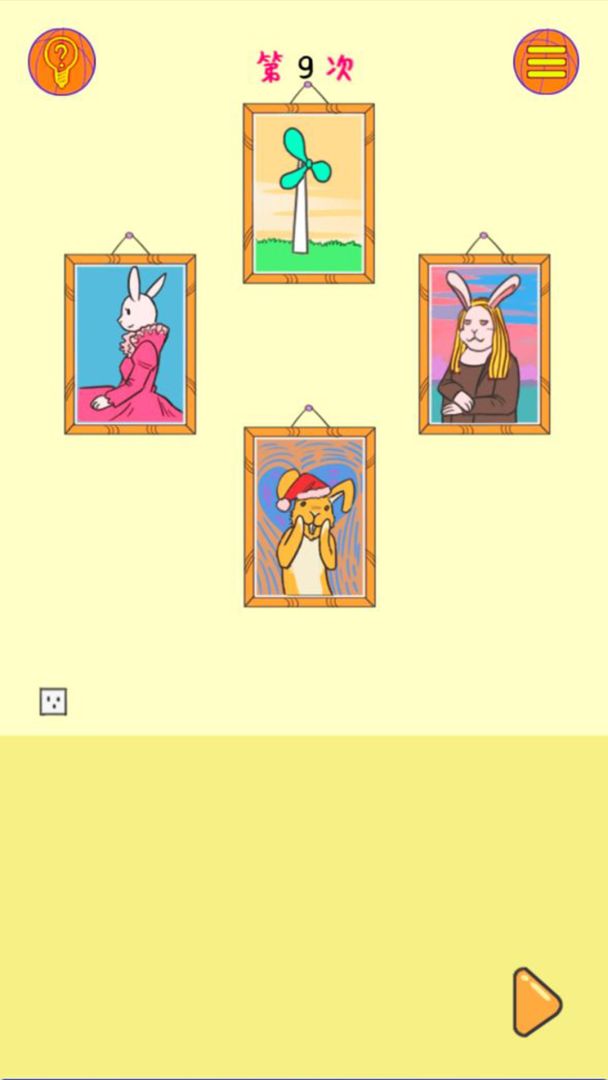Image resolution: width=608 pixels, height=1080 pixels.
Task: Select the pink dress rabbit painting
Action: click(x=130, y=344)
